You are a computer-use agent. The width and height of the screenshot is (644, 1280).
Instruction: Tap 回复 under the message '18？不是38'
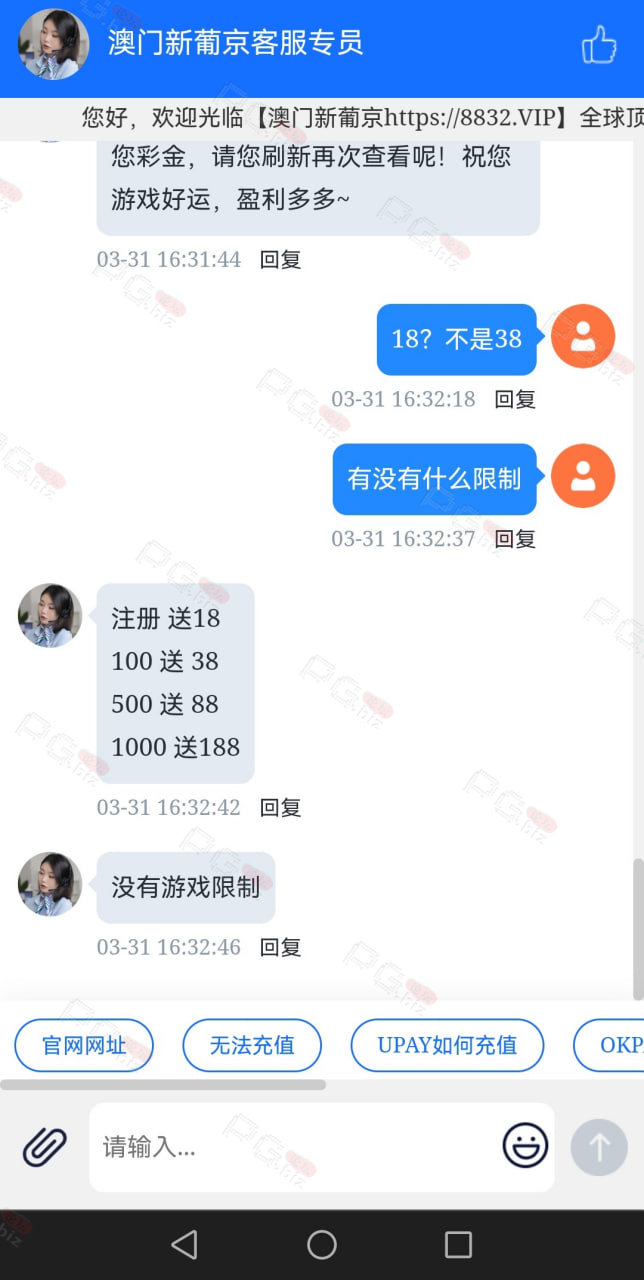(515, 399)
